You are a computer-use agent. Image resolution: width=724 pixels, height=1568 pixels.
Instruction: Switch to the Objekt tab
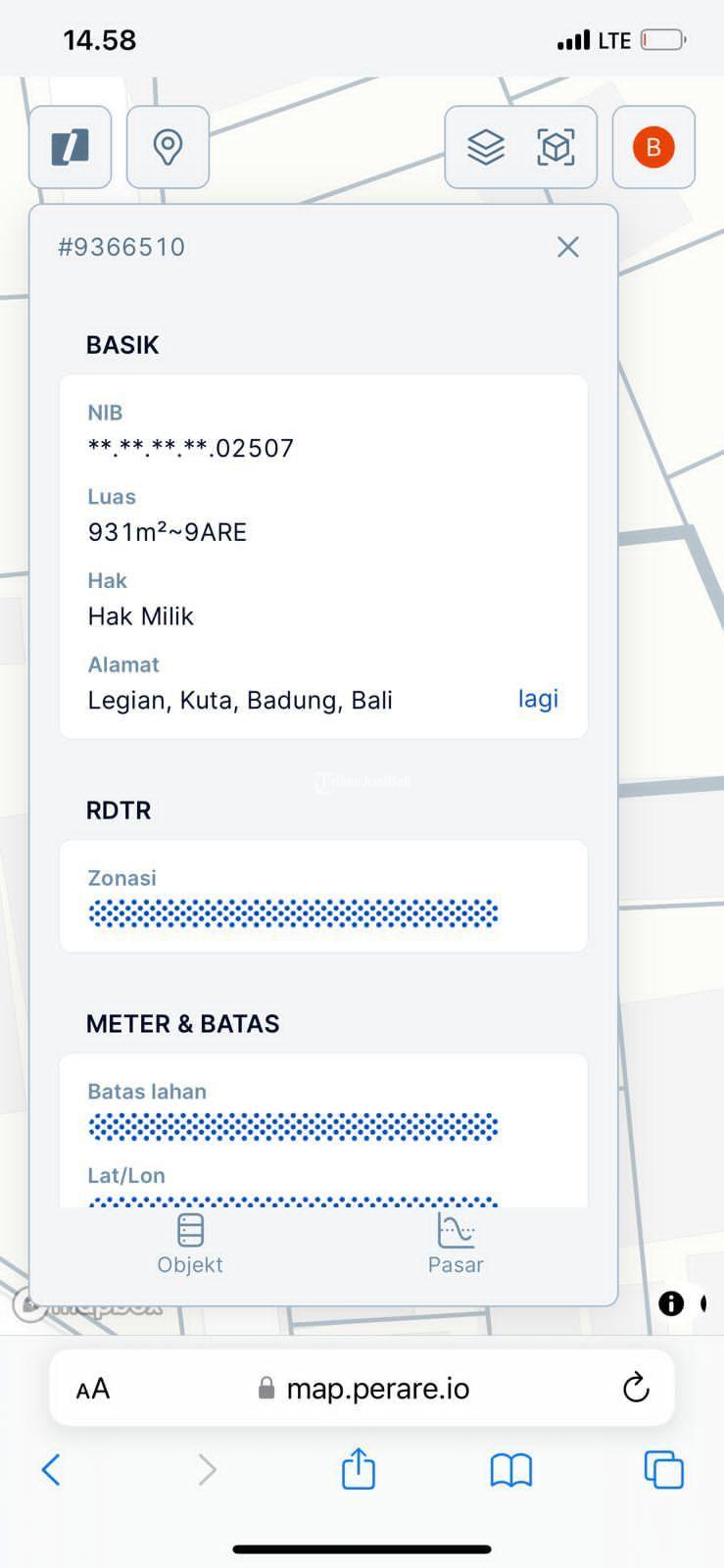[190, 1243]
